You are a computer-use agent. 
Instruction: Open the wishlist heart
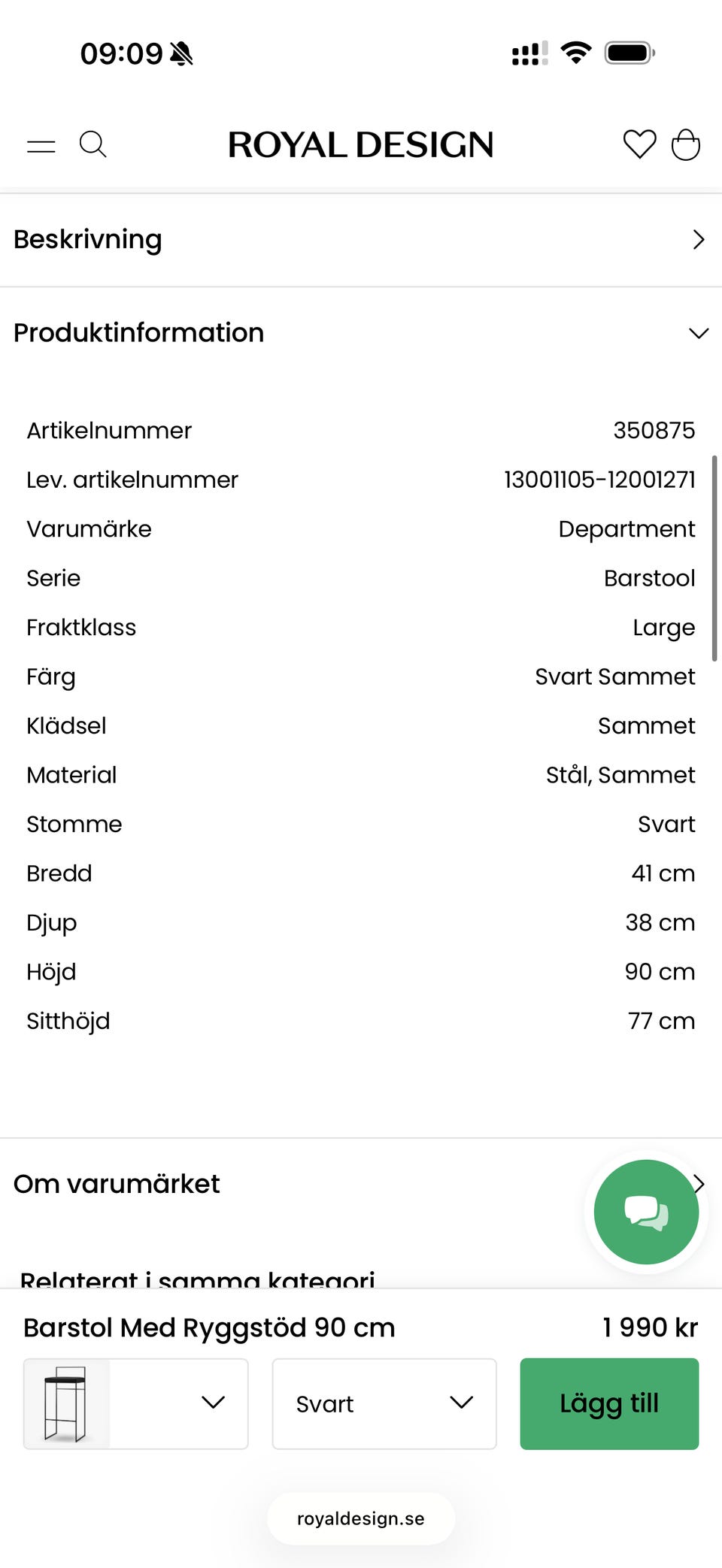click(x=640, y=144)
